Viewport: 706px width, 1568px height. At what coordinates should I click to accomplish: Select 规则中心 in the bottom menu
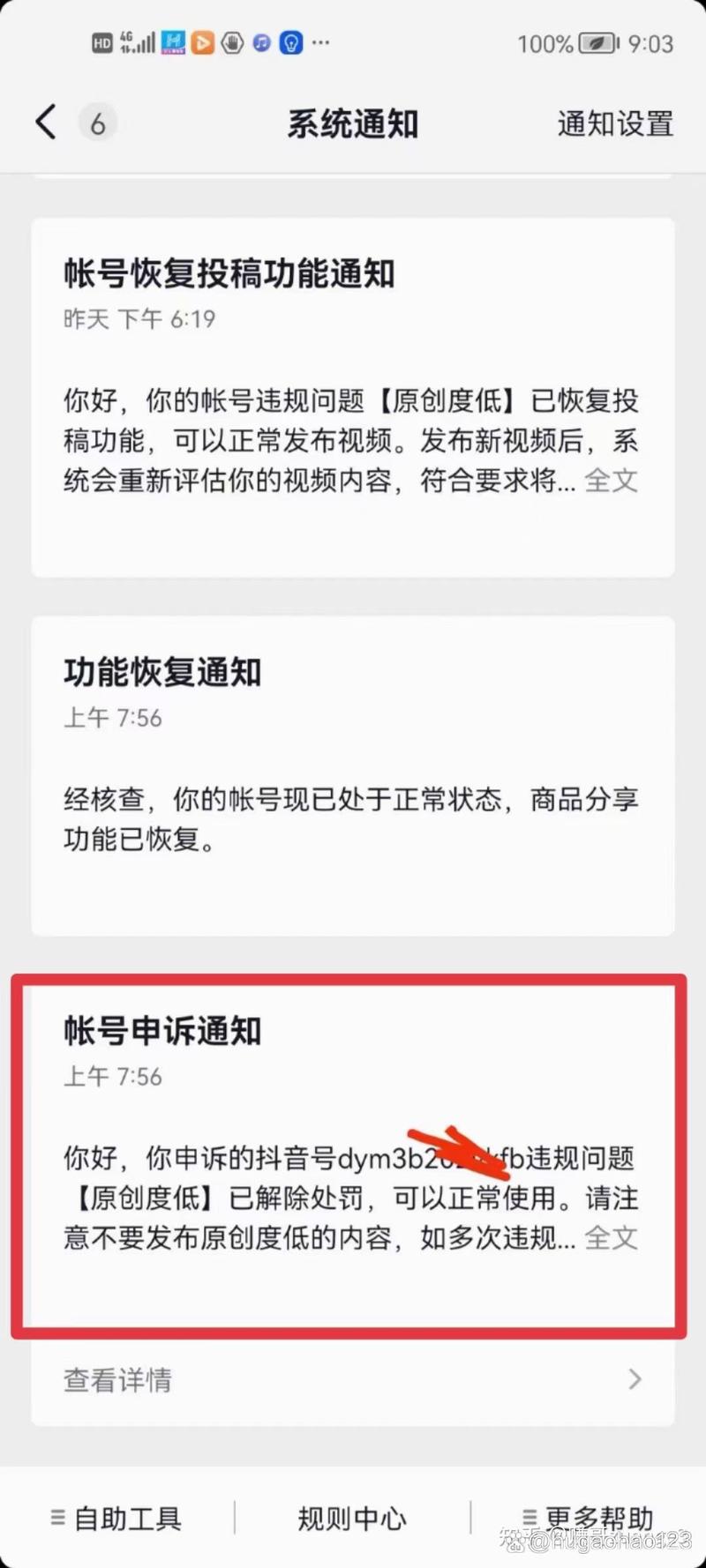pyautogui.click(x=351, y=1518)
